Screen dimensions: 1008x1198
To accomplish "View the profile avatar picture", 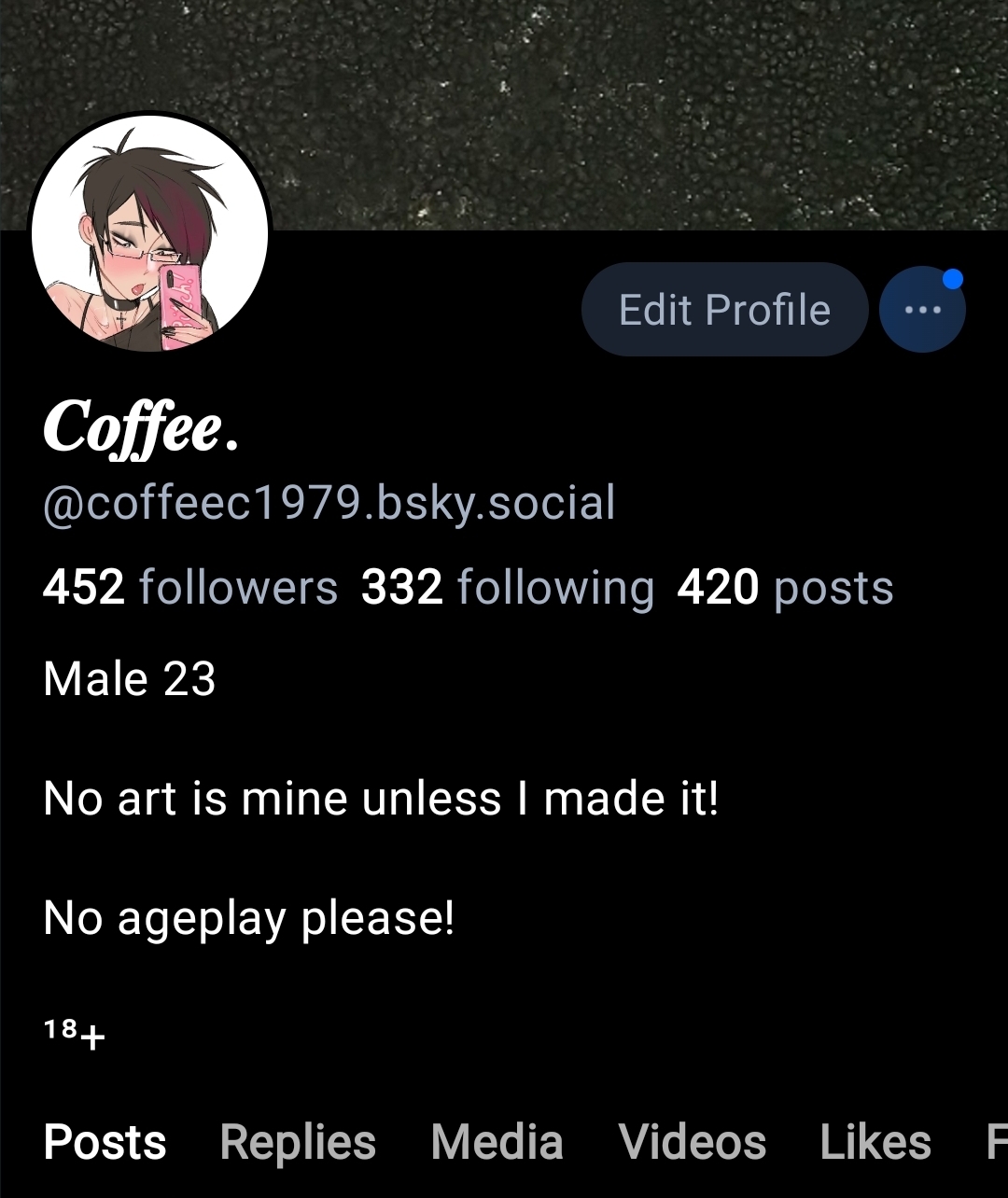I will point(150,234).
